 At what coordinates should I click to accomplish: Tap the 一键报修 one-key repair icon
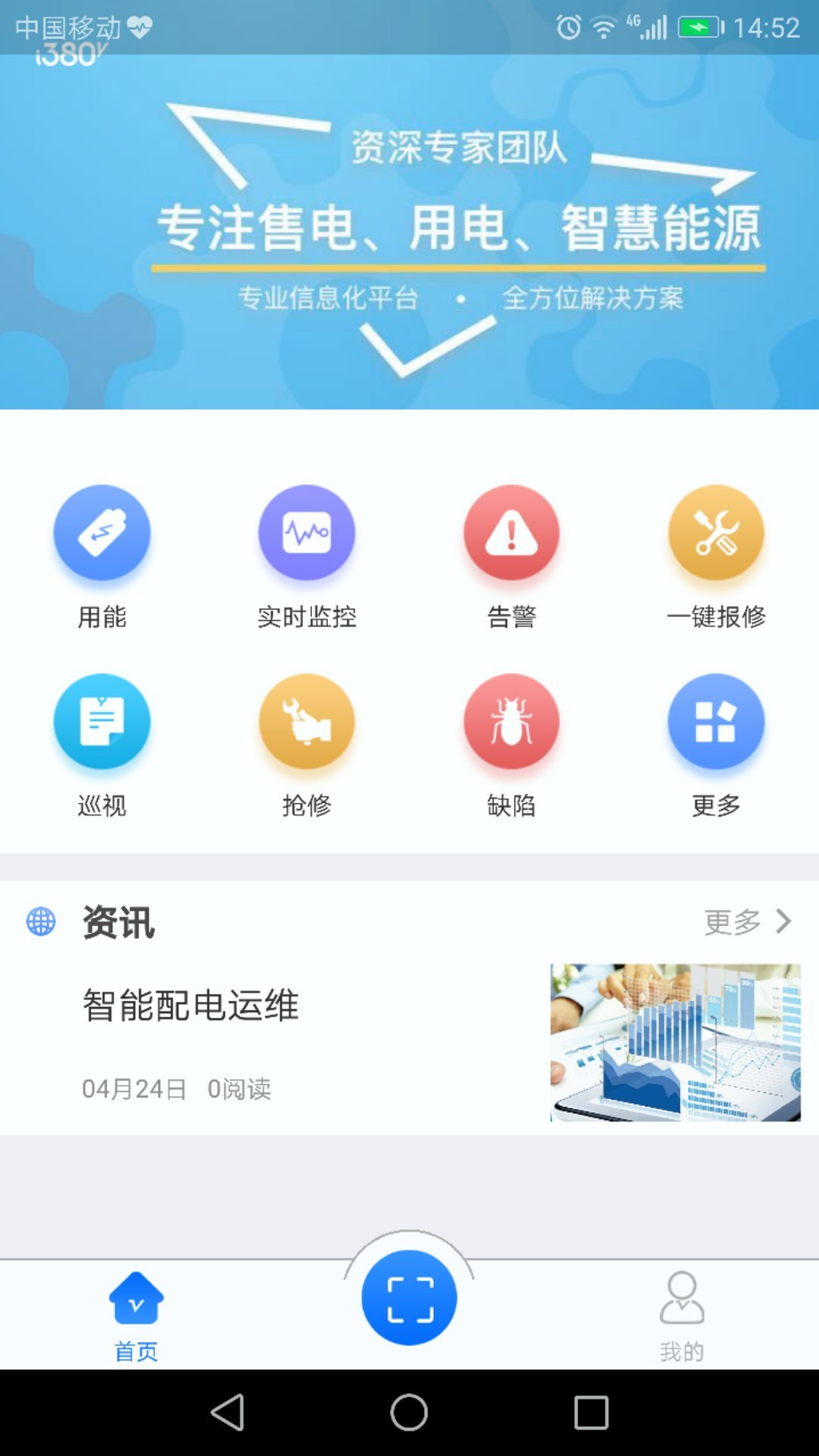point(716,533)
